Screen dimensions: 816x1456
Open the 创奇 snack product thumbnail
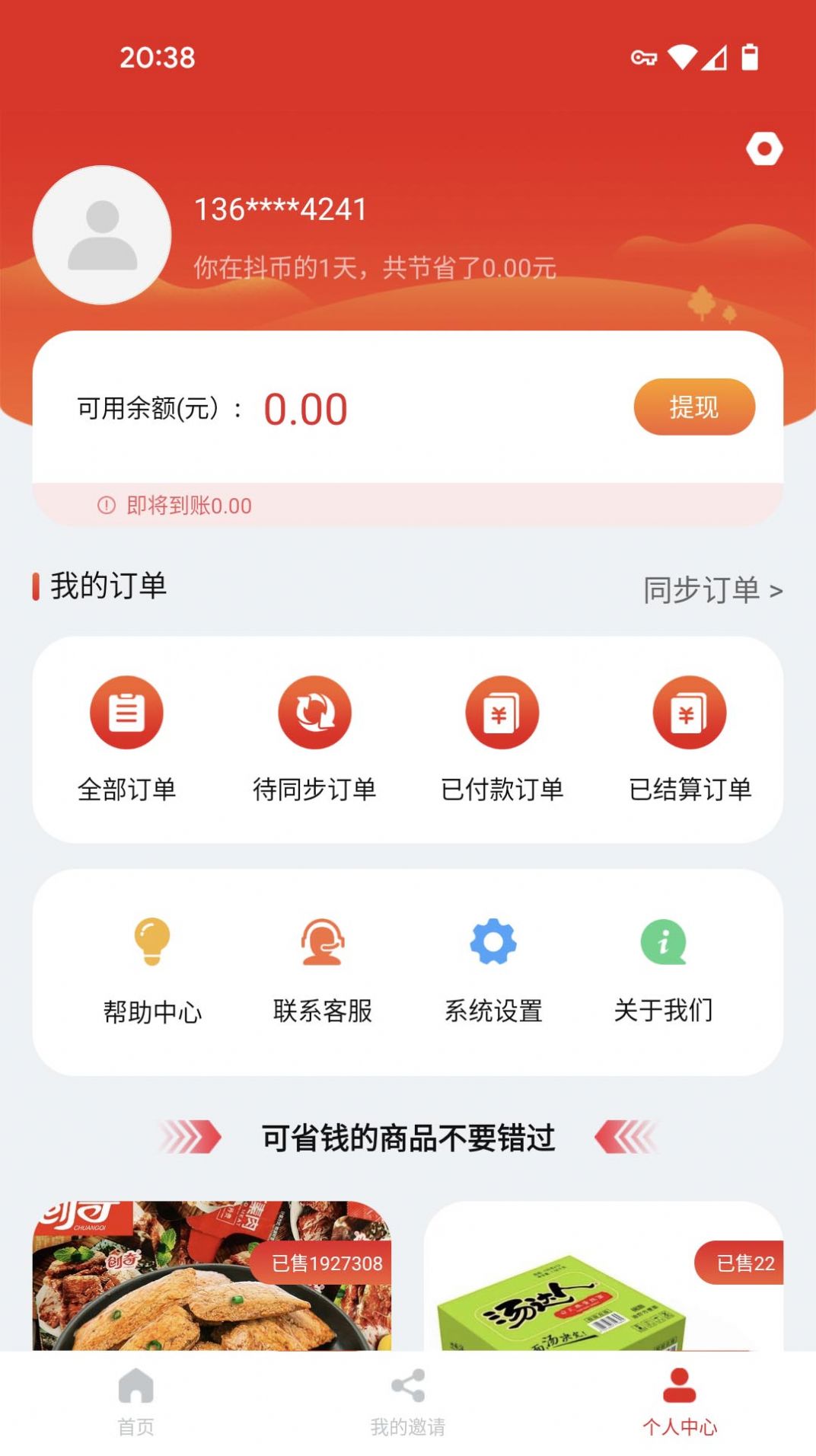click(213, 1279)
